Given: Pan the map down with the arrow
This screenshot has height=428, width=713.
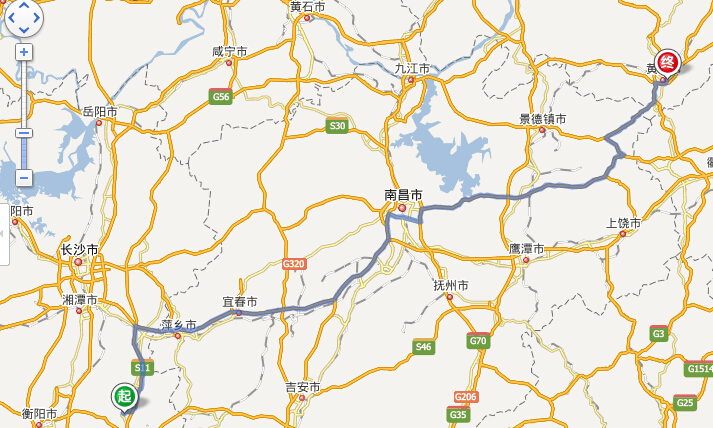Looking at the screenshot, I should (24, 29).
